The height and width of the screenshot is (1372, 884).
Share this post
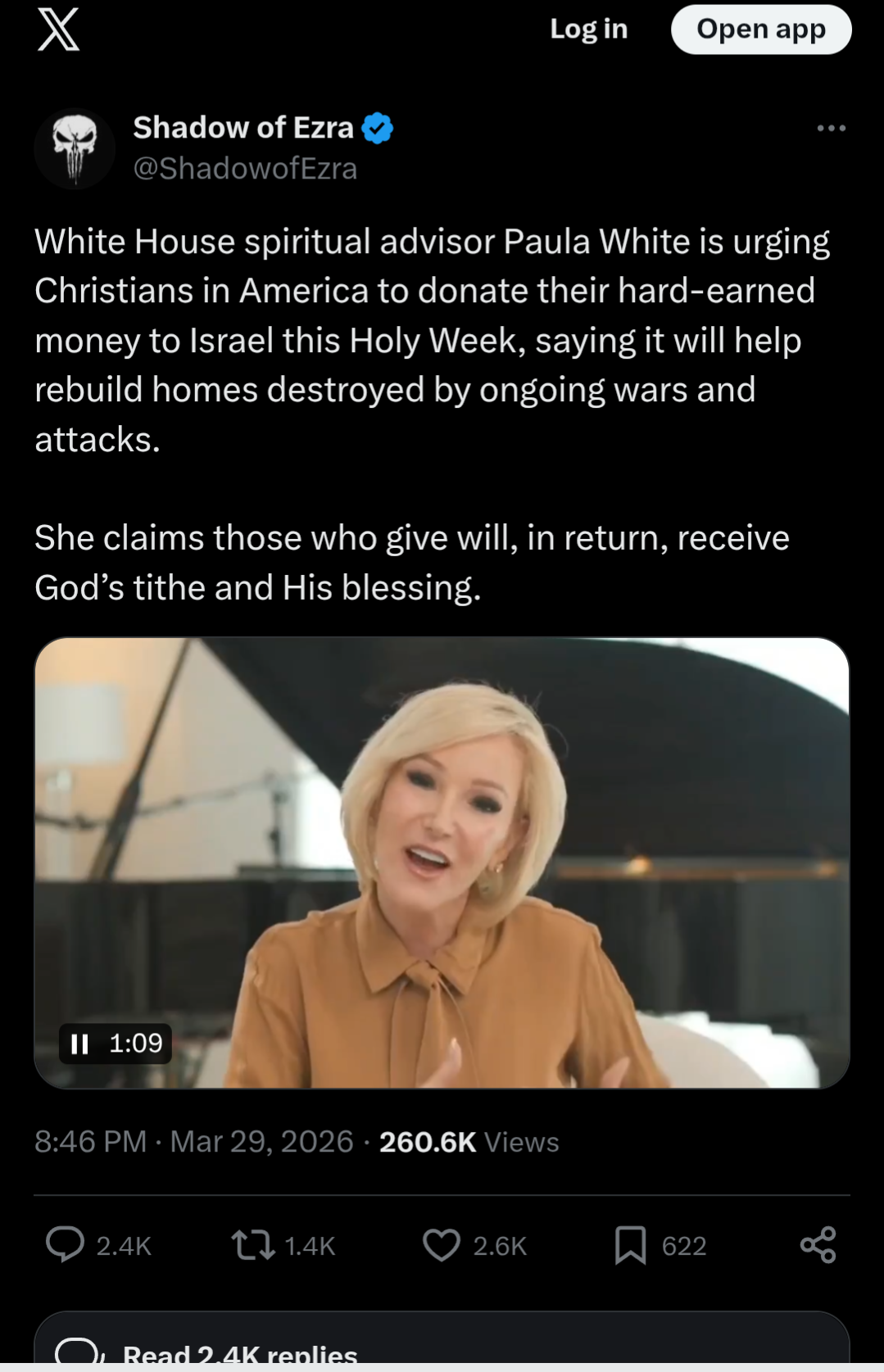coord(818,1245)
